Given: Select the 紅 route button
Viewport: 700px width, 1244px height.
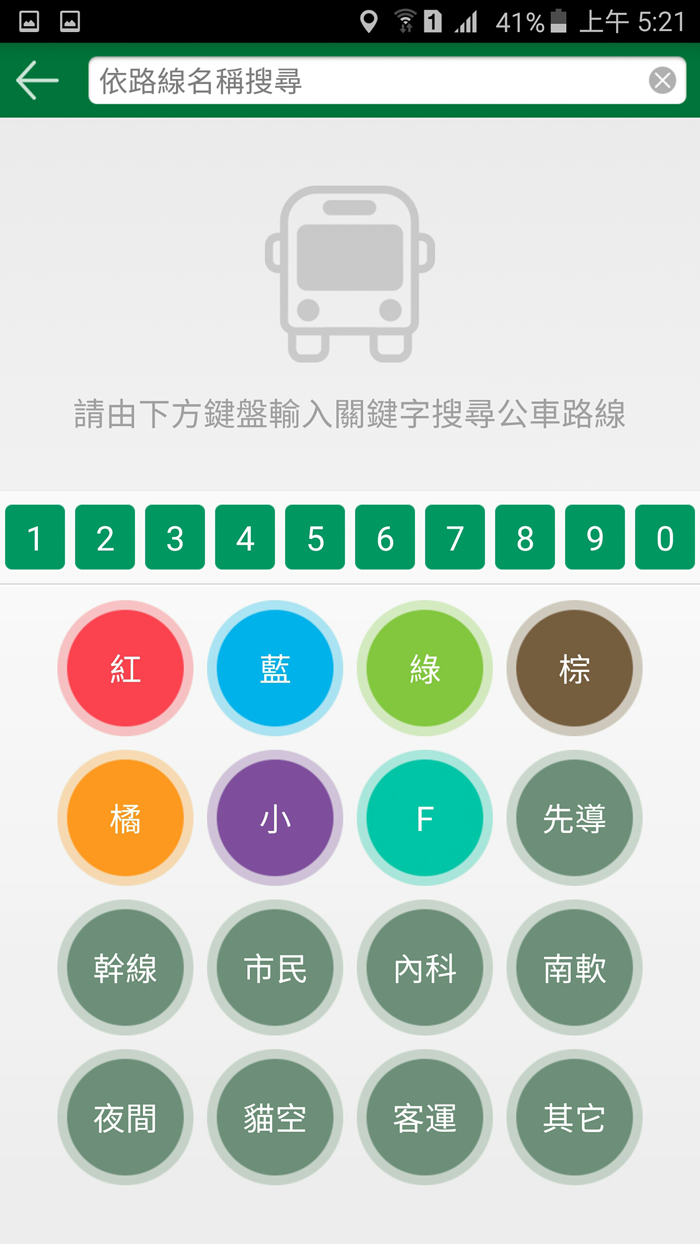Looking at the screenshot, I should click(125, 668).
